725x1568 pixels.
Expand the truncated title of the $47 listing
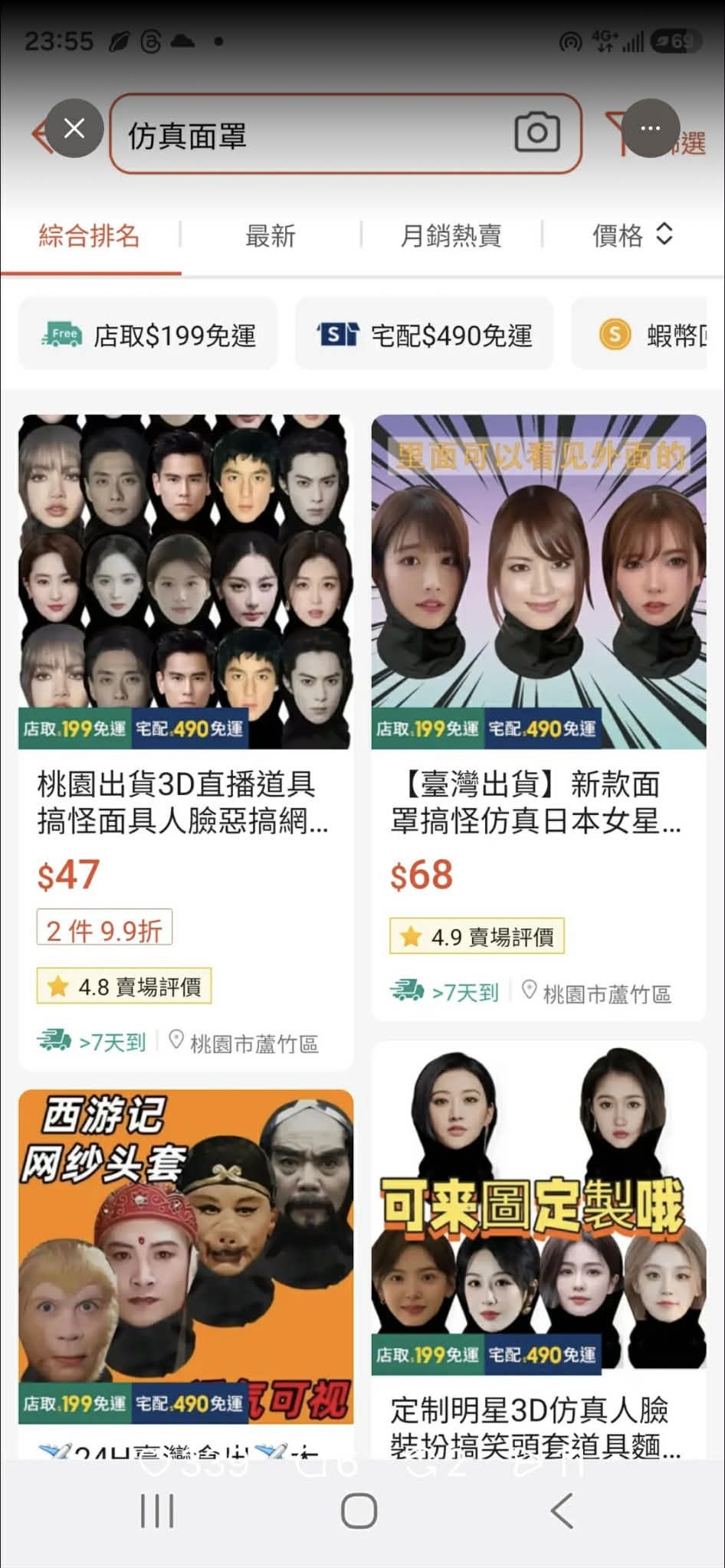(x=184, y=804)
